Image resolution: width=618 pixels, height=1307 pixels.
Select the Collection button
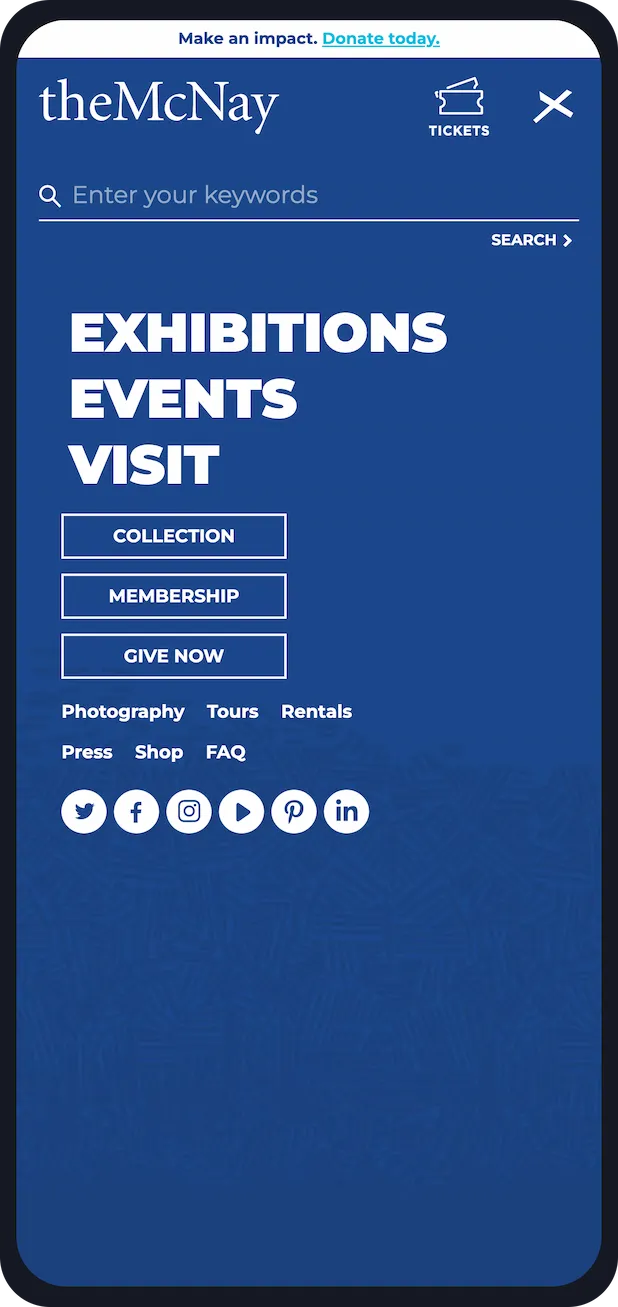174,536
